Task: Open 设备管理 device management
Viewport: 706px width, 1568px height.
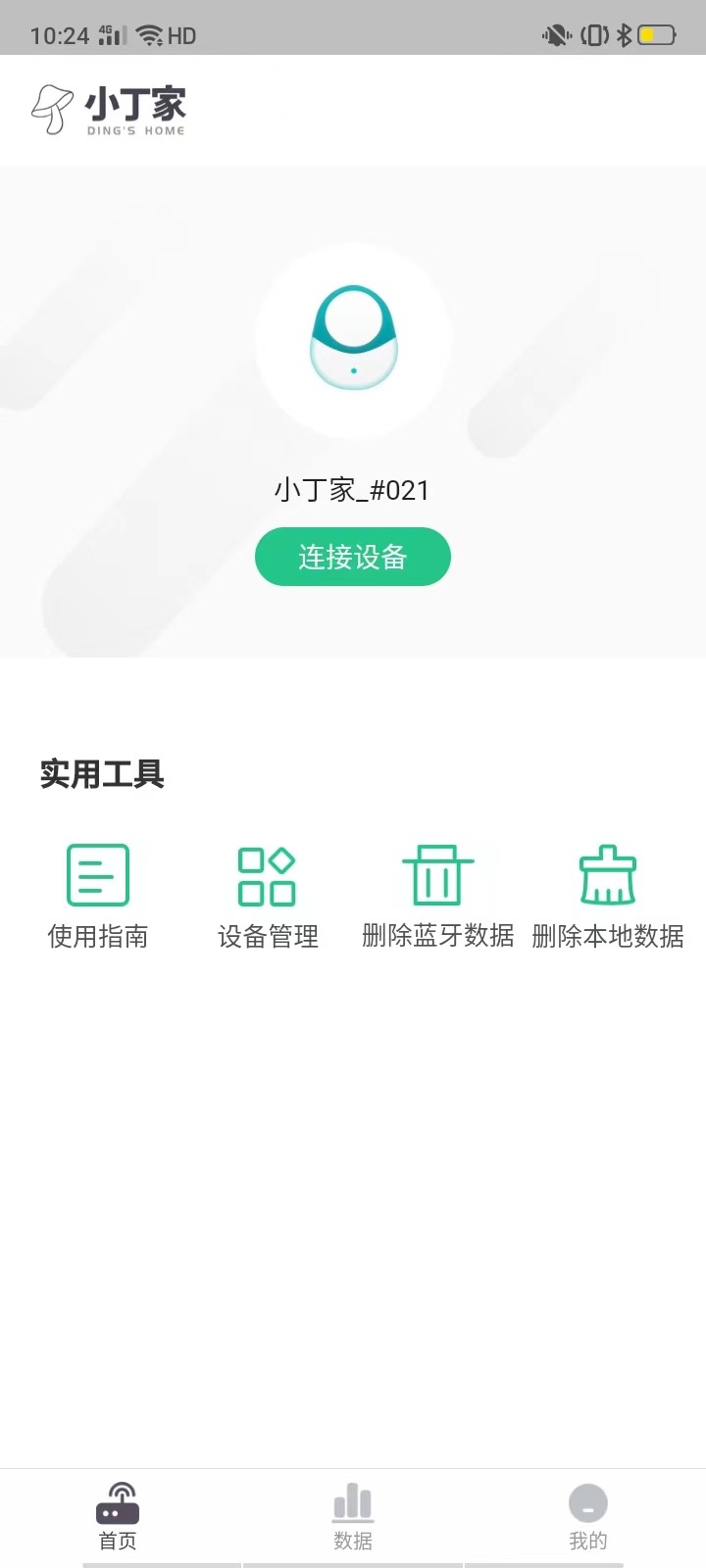Action: coord(268,896)
